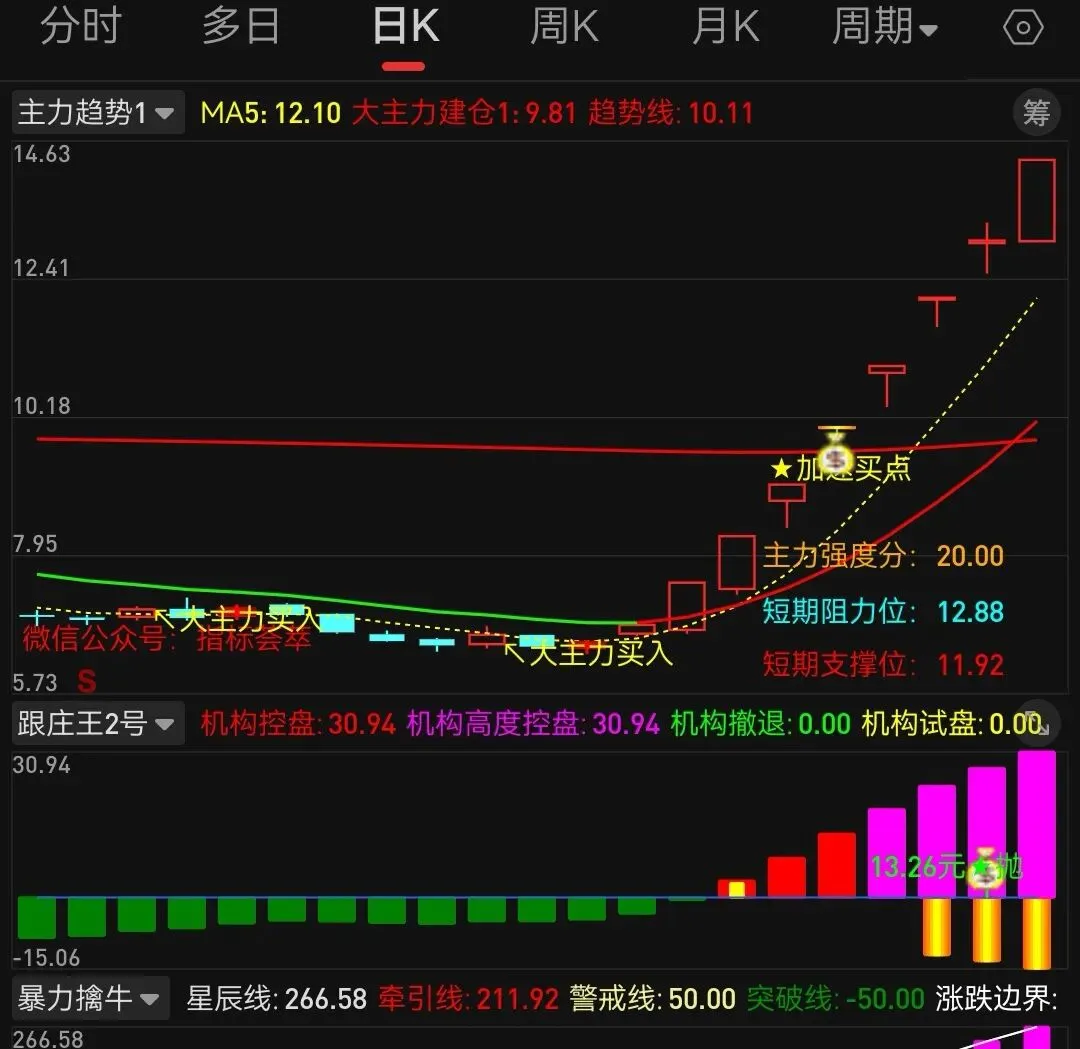Switch to the 周K tab

coord(565,26)
